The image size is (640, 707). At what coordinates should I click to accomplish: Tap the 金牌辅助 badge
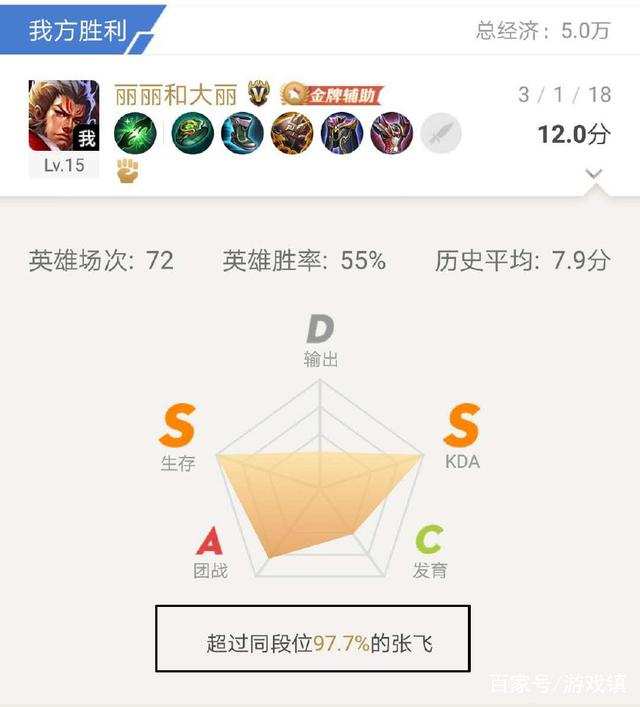click(333, 96)
